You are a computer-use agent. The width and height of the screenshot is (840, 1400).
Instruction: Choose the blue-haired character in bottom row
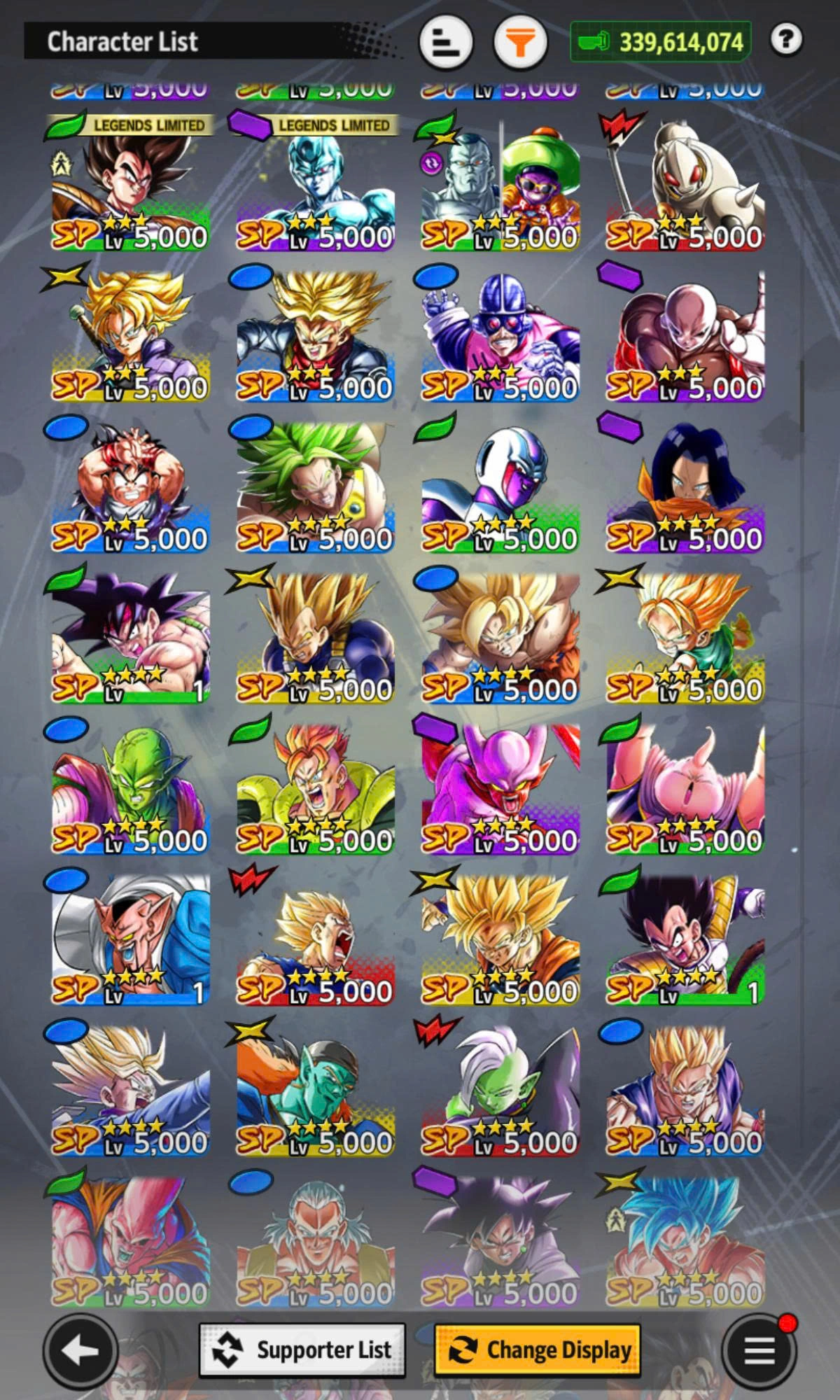pos(685,1239)
